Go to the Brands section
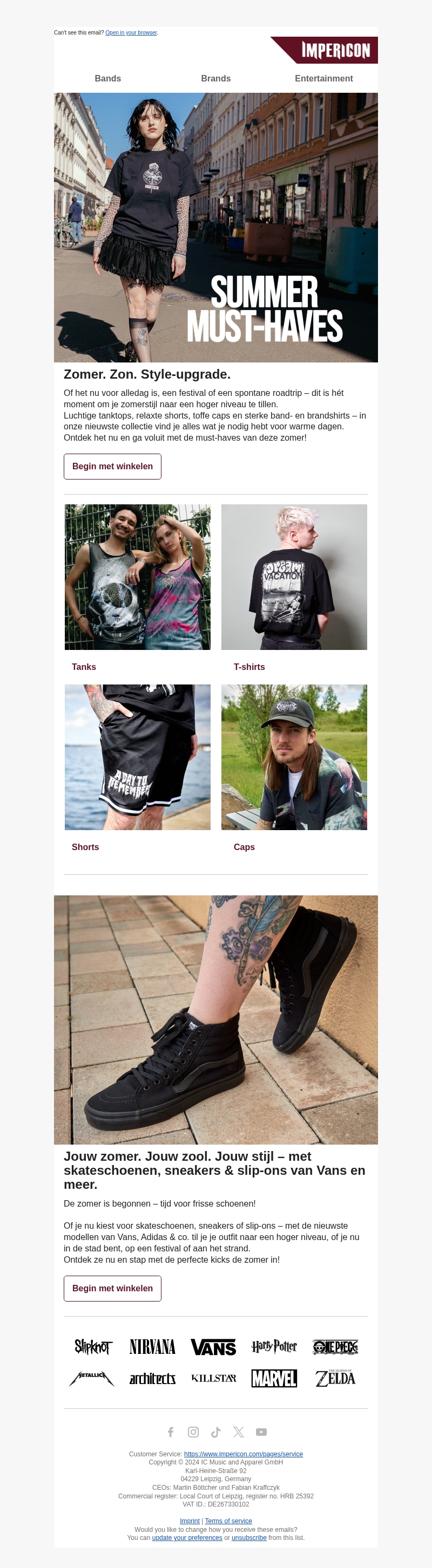Image resolution: width=432 pixels, height=1568 pixels. pyautogui.click(x=215, y=79)
